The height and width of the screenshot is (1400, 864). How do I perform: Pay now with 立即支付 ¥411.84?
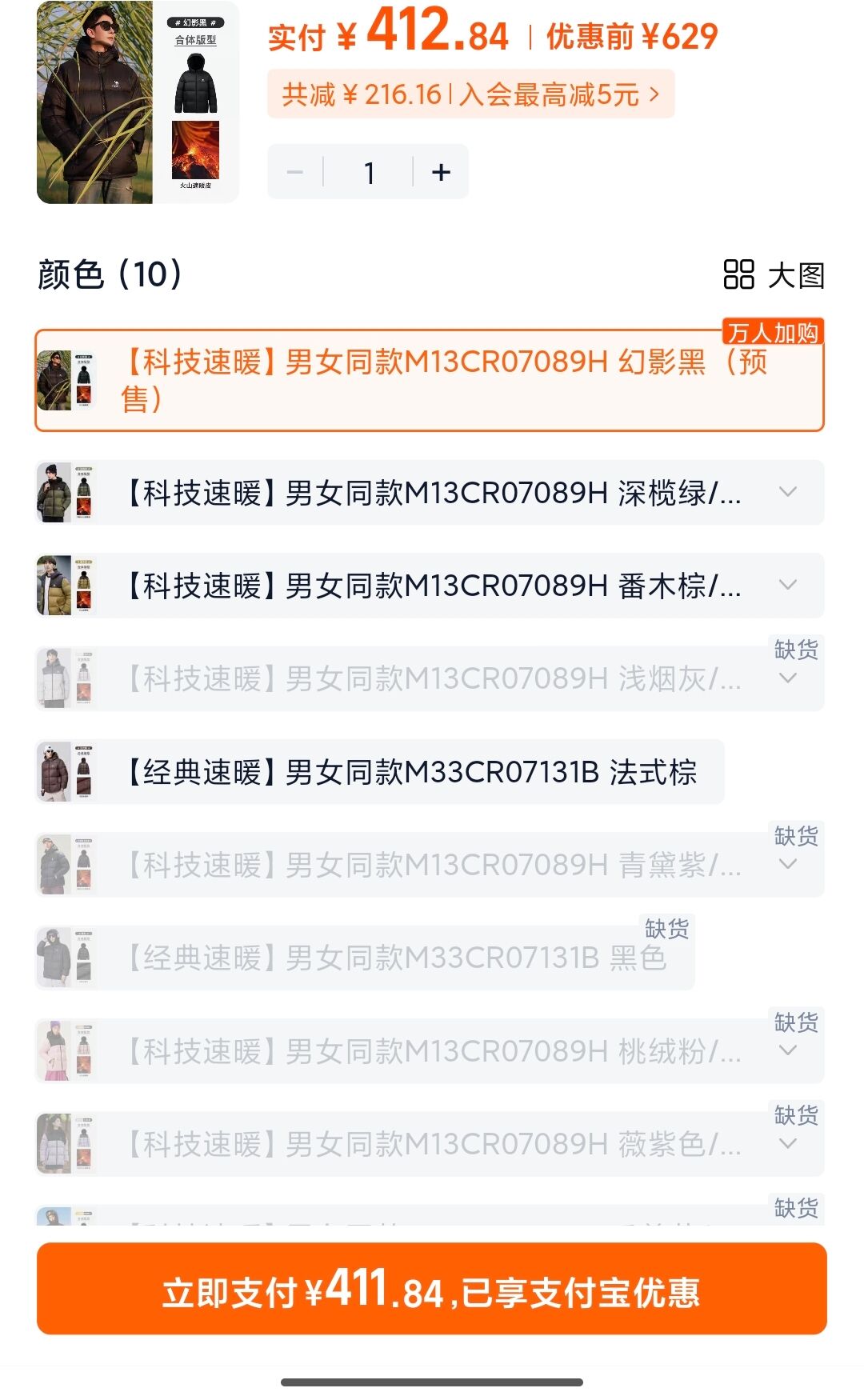(431, 1289)
